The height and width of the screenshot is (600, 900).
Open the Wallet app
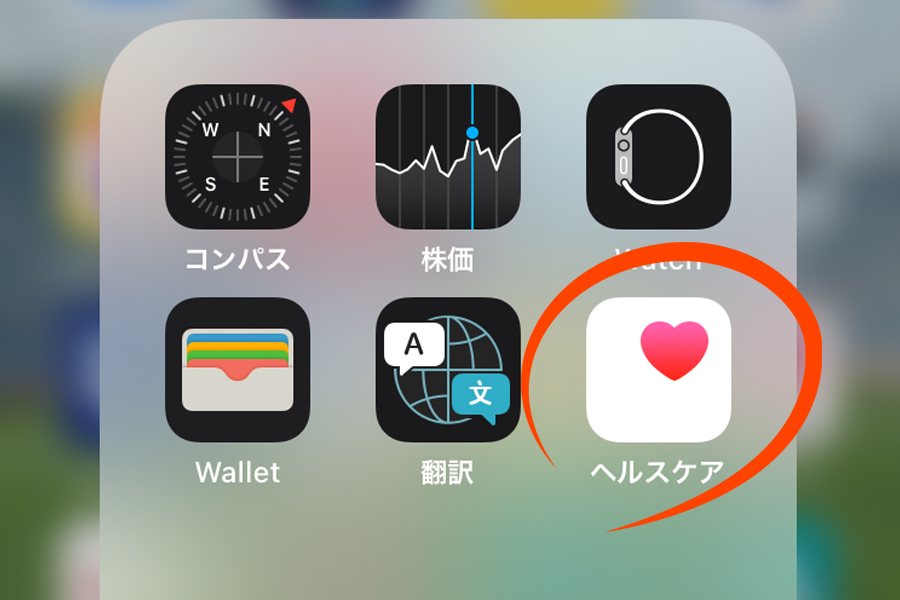coord(237,370)
